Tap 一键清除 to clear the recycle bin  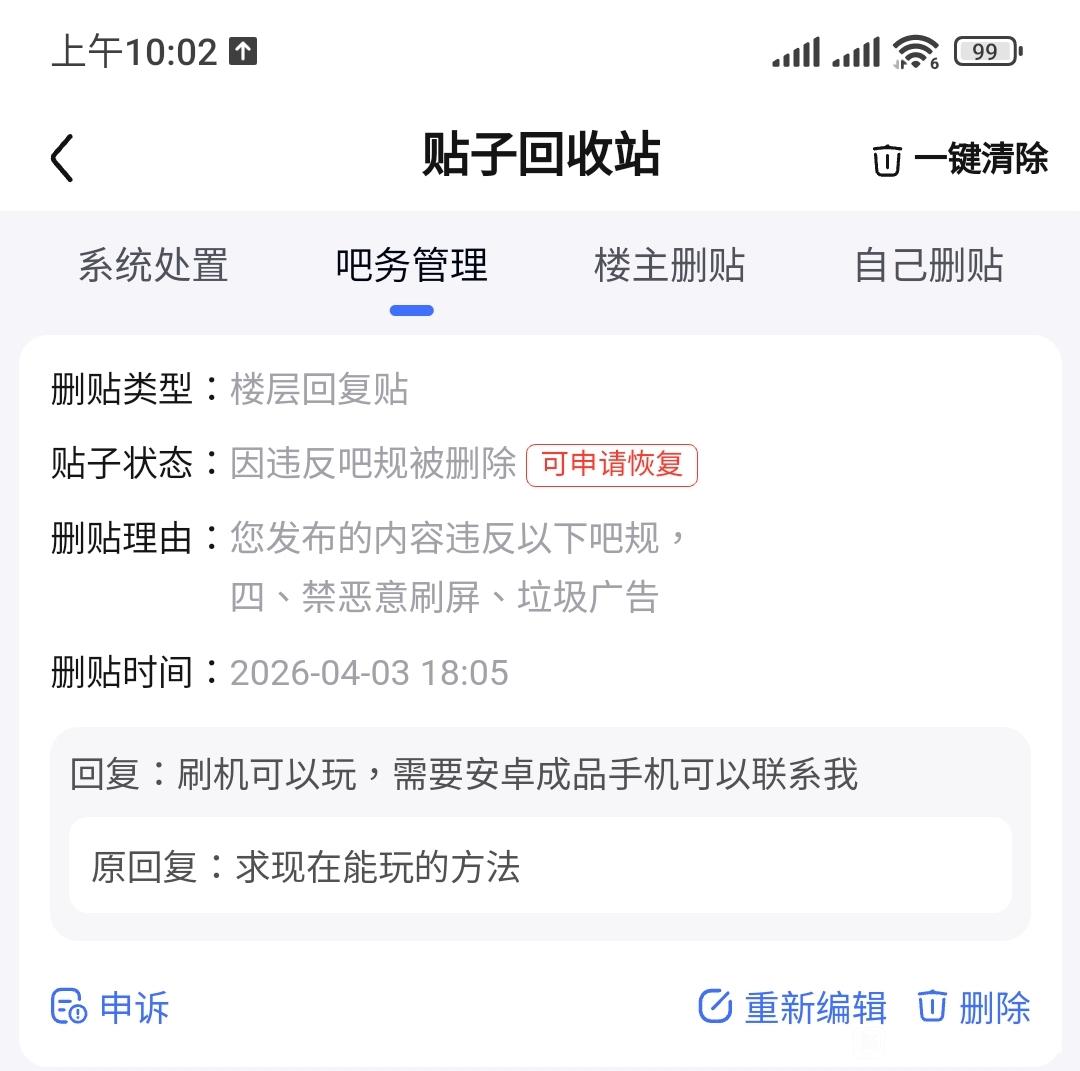click(960, 159)
